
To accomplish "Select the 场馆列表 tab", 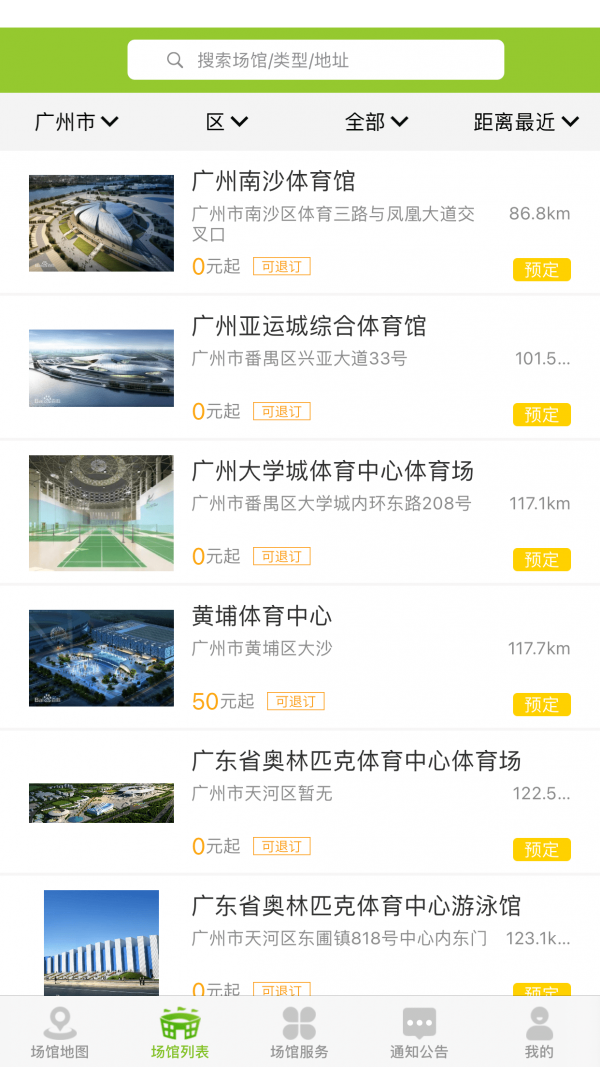I will point(180,1033).
